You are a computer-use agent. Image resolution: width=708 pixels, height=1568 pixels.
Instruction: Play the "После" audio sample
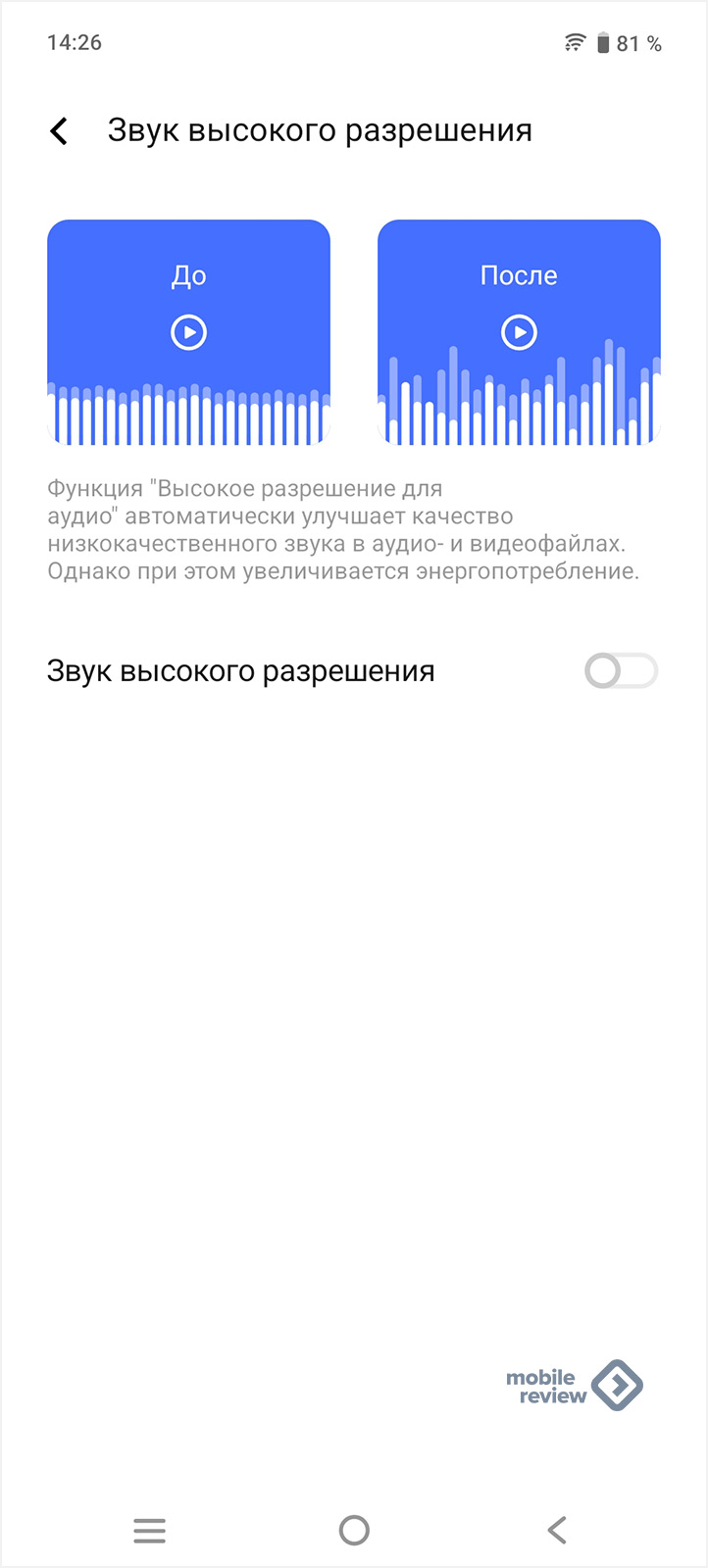coord(519,332)
